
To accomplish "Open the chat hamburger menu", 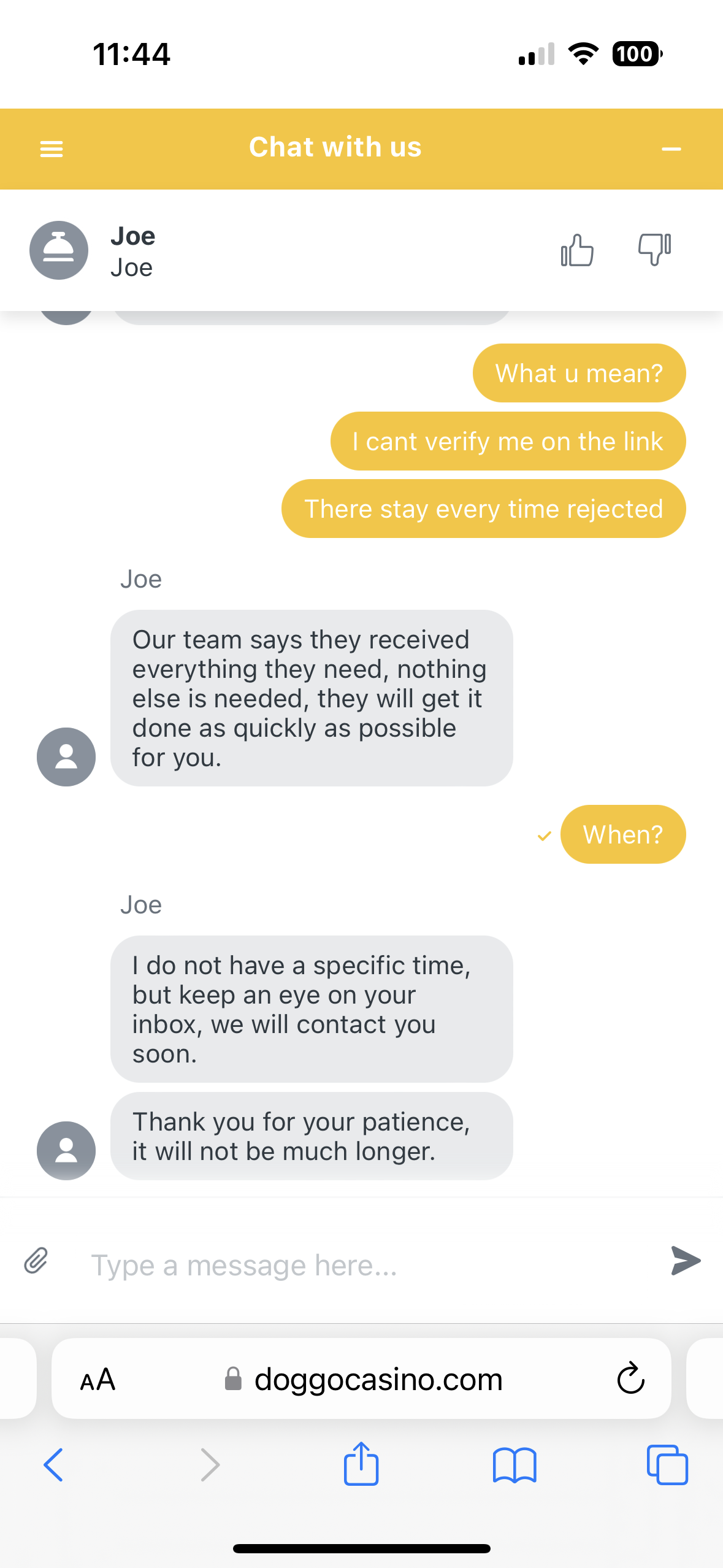I will 52,148.
